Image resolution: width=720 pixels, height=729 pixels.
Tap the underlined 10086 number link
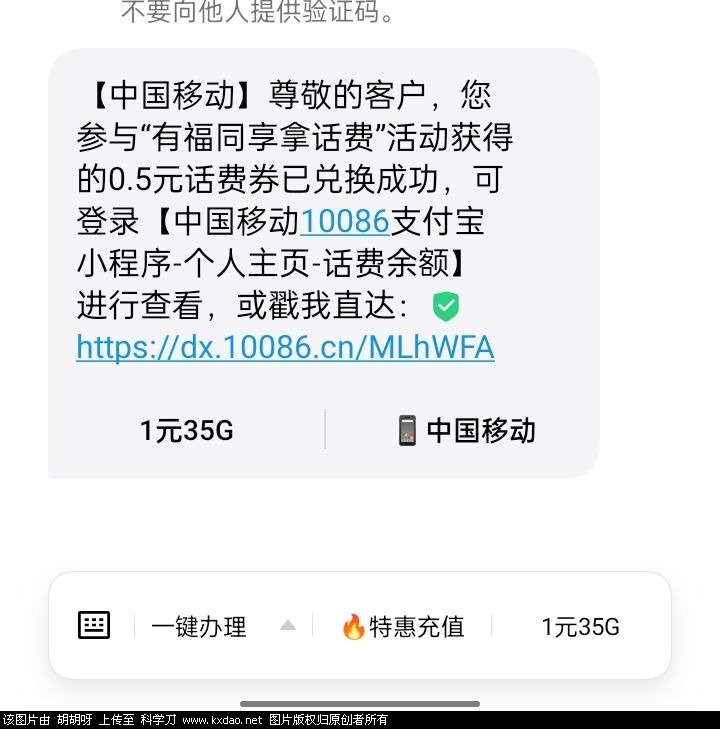pos(344,220)
